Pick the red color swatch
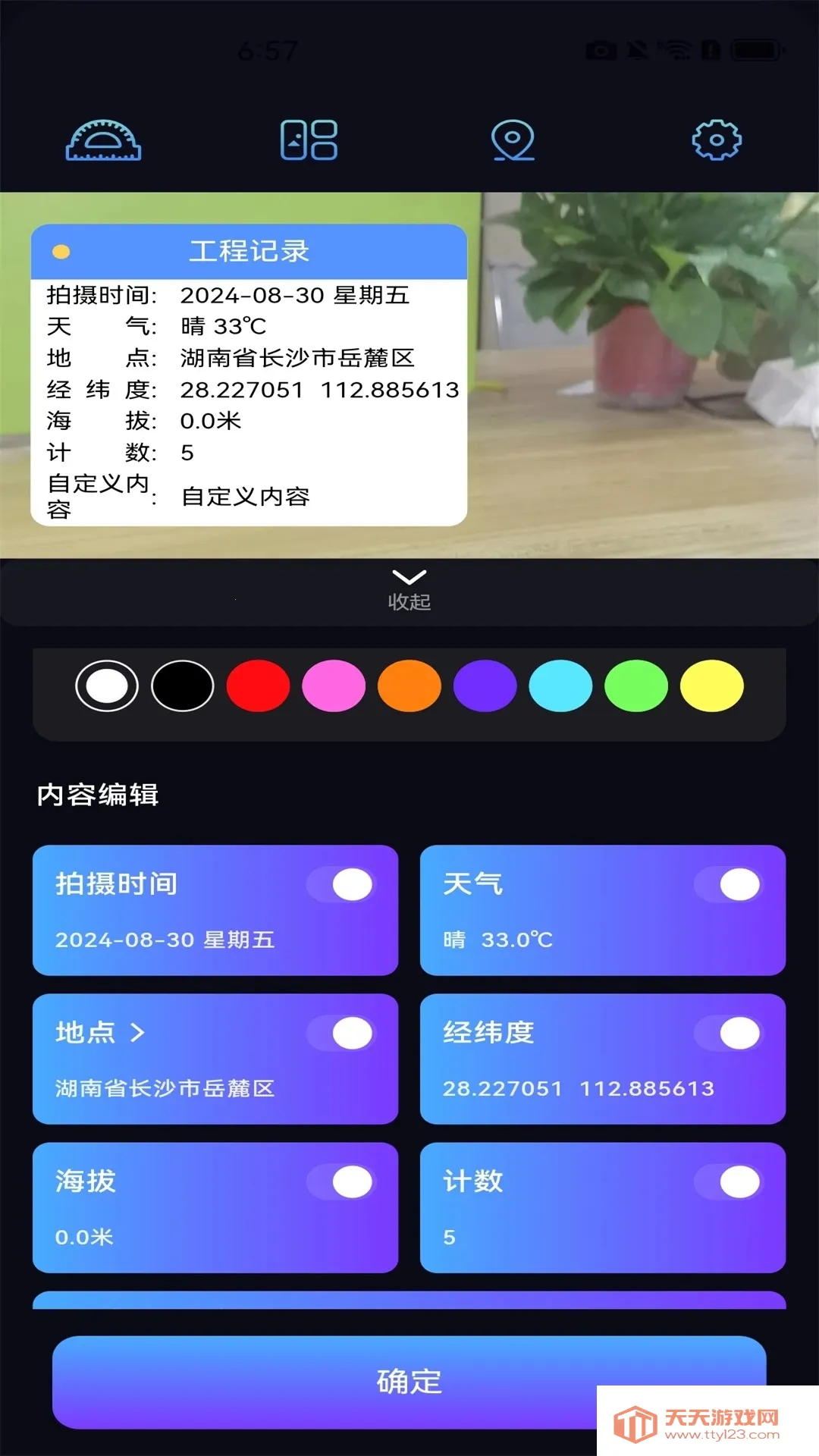 (258, 686)
